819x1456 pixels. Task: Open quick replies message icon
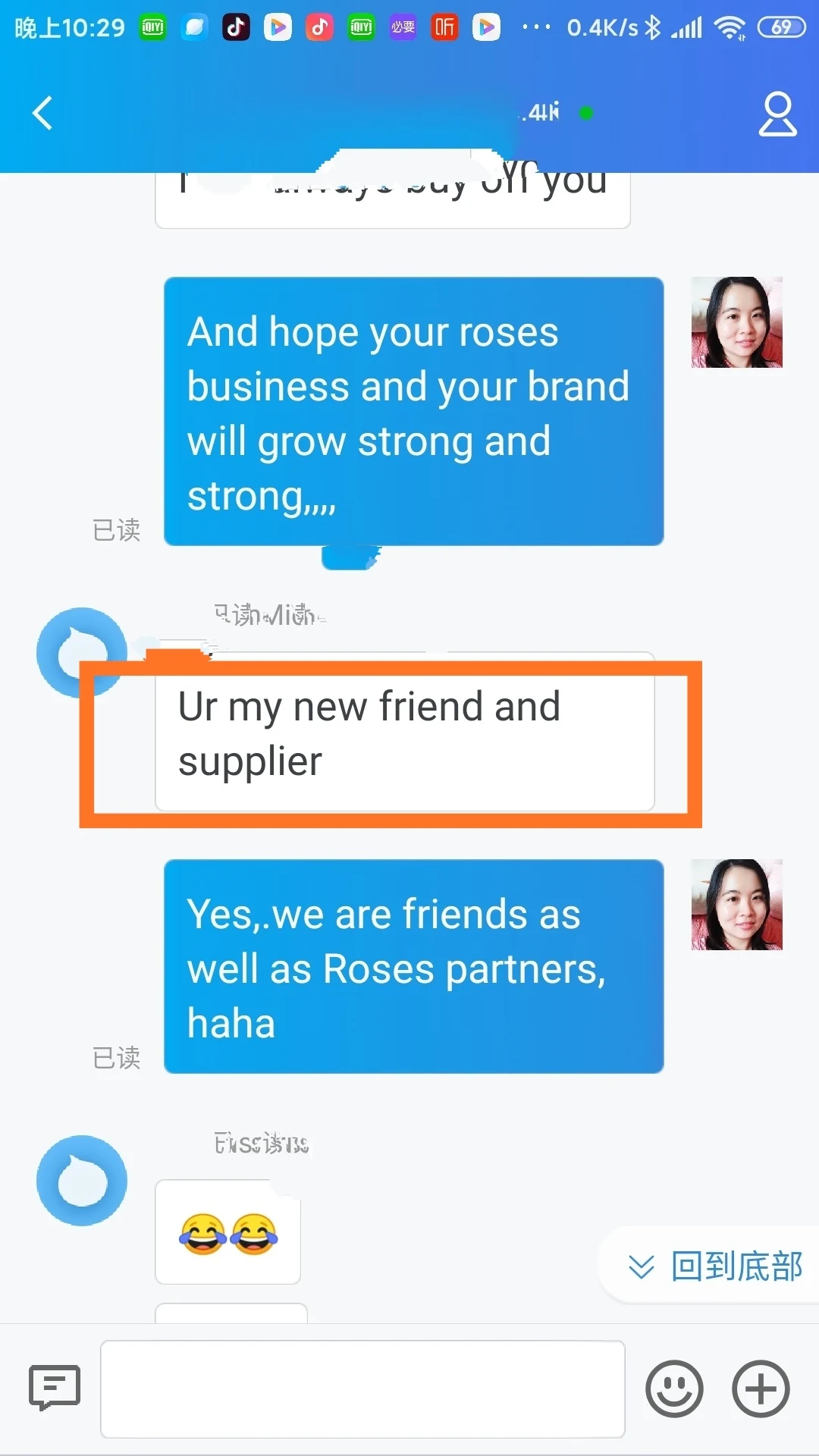pyautogui.click(x=55, y=1387)
